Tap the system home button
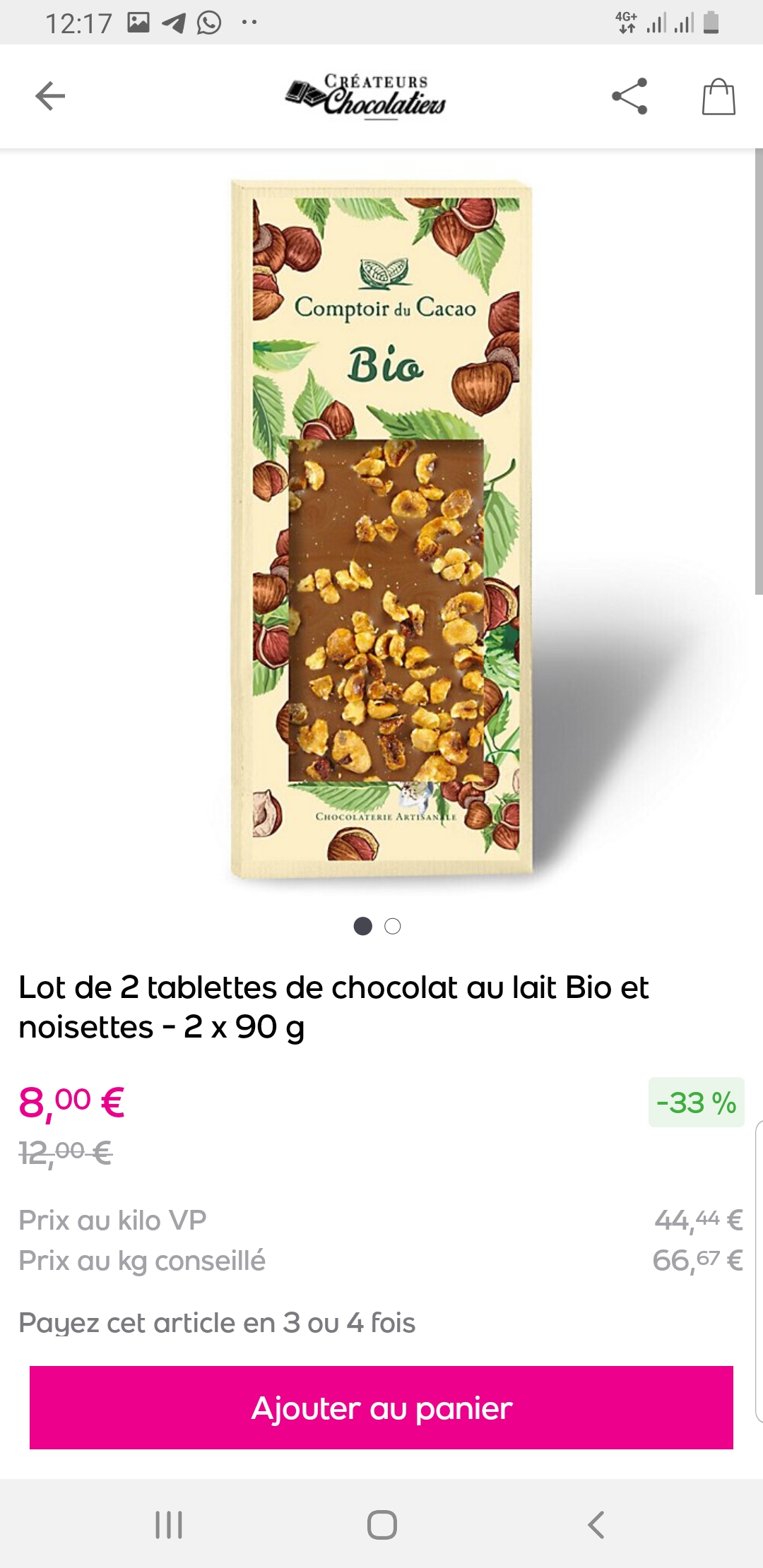The image size is (763, 1568). 381,1524
